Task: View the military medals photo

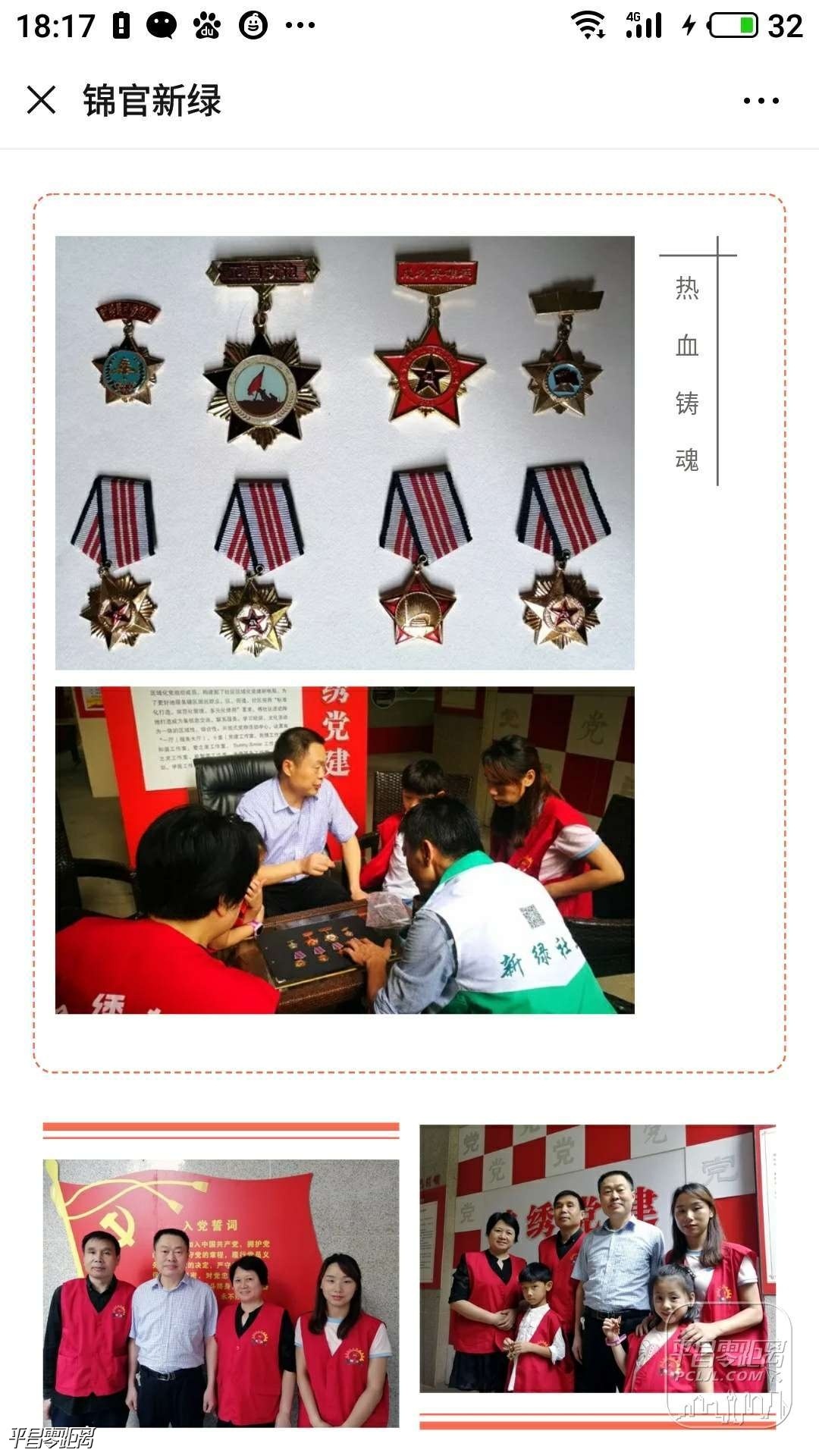Action: [344, 453]
